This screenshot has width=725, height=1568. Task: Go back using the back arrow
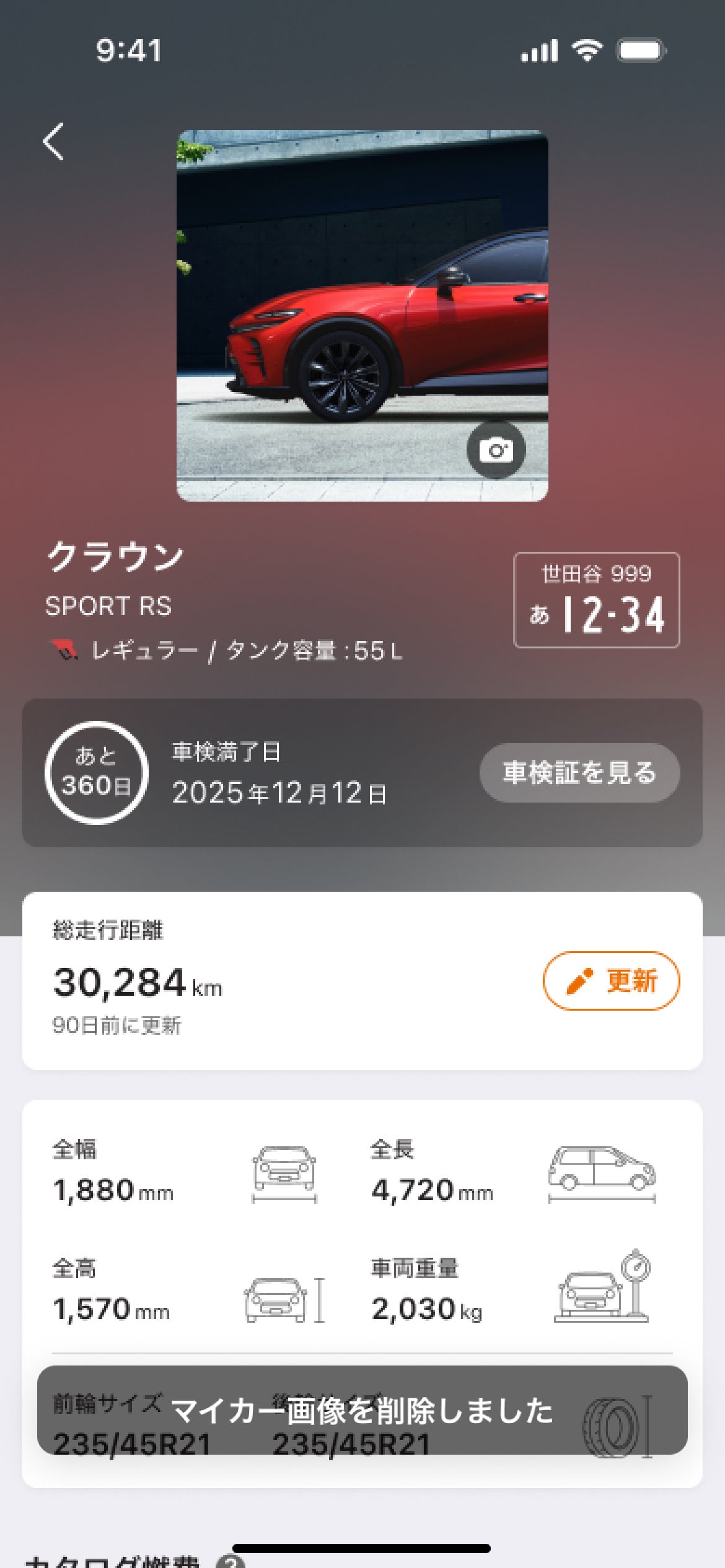click(x=54, y=142)
